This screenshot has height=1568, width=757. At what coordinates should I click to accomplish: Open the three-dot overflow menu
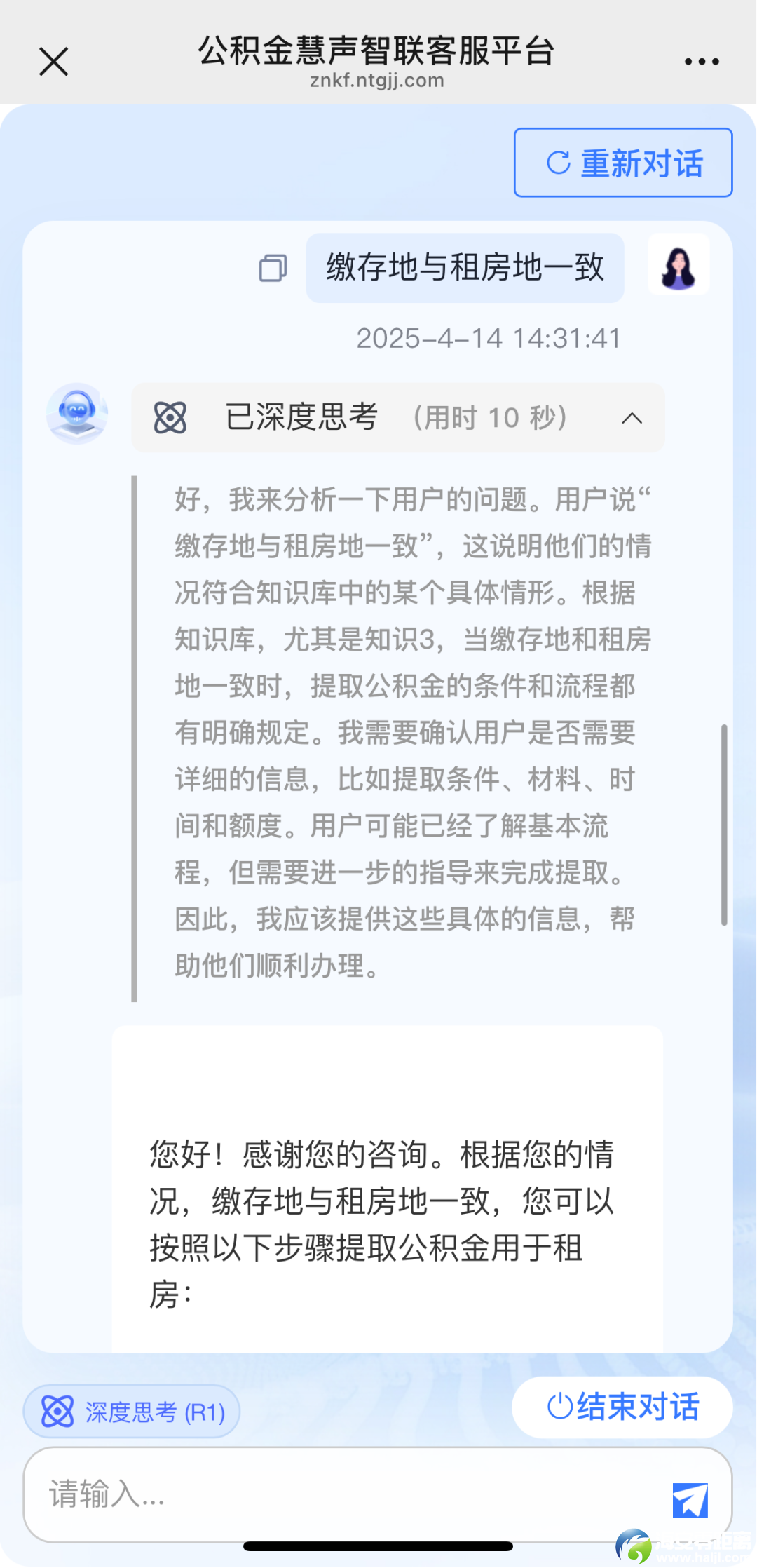tap(702, 62)
